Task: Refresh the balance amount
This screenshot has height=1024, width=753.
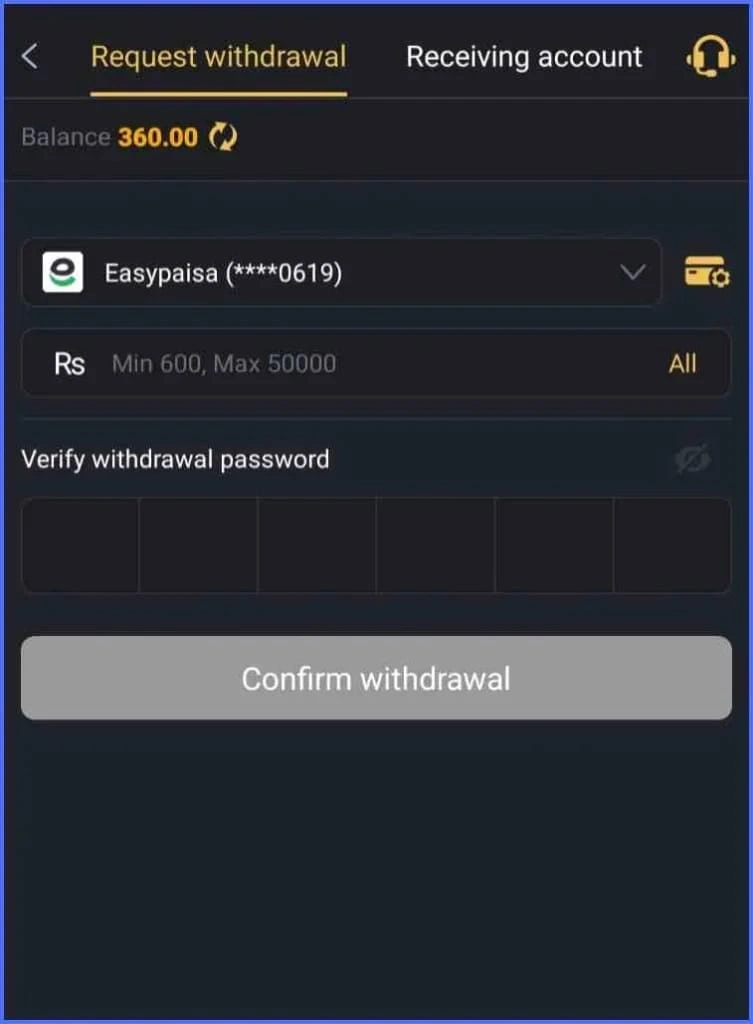Action: point(223,138)
